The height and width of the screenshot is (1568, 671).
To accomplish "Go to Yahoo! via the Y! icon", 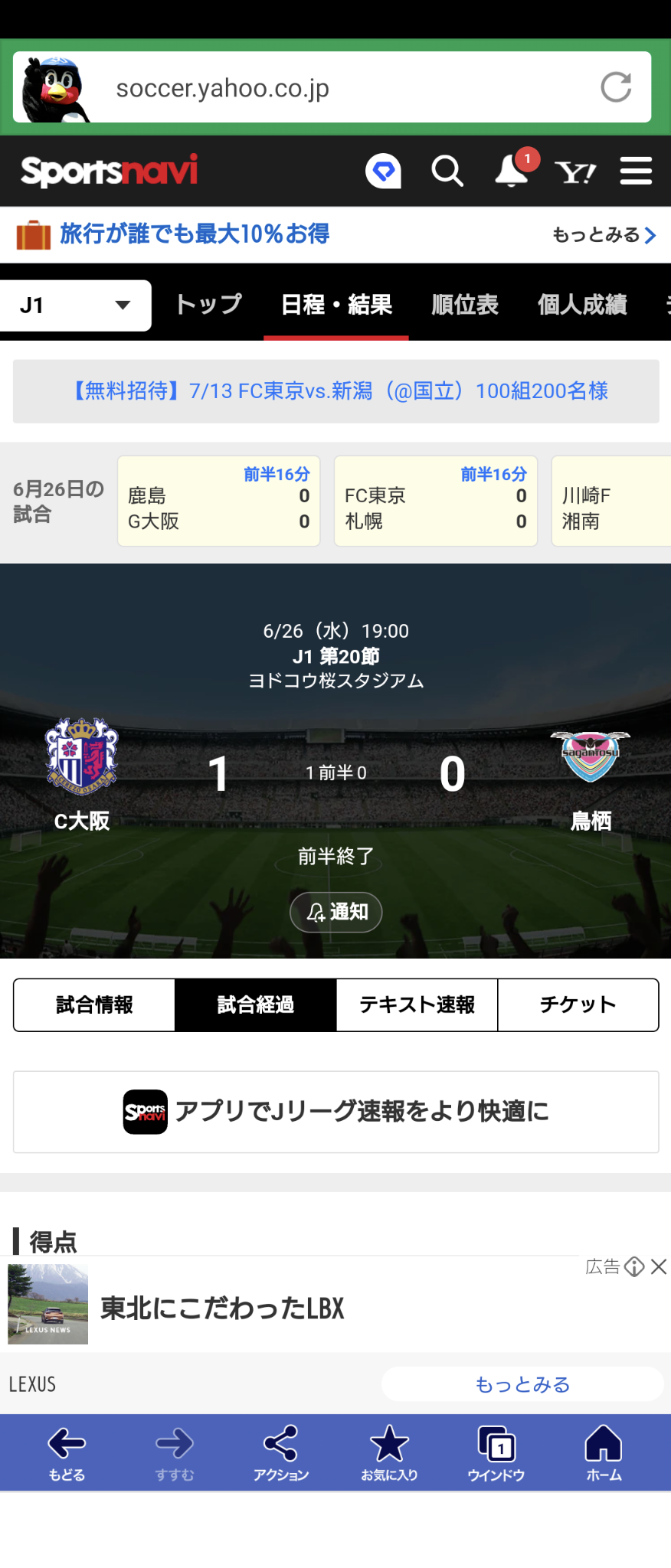I will pos(574,172).
